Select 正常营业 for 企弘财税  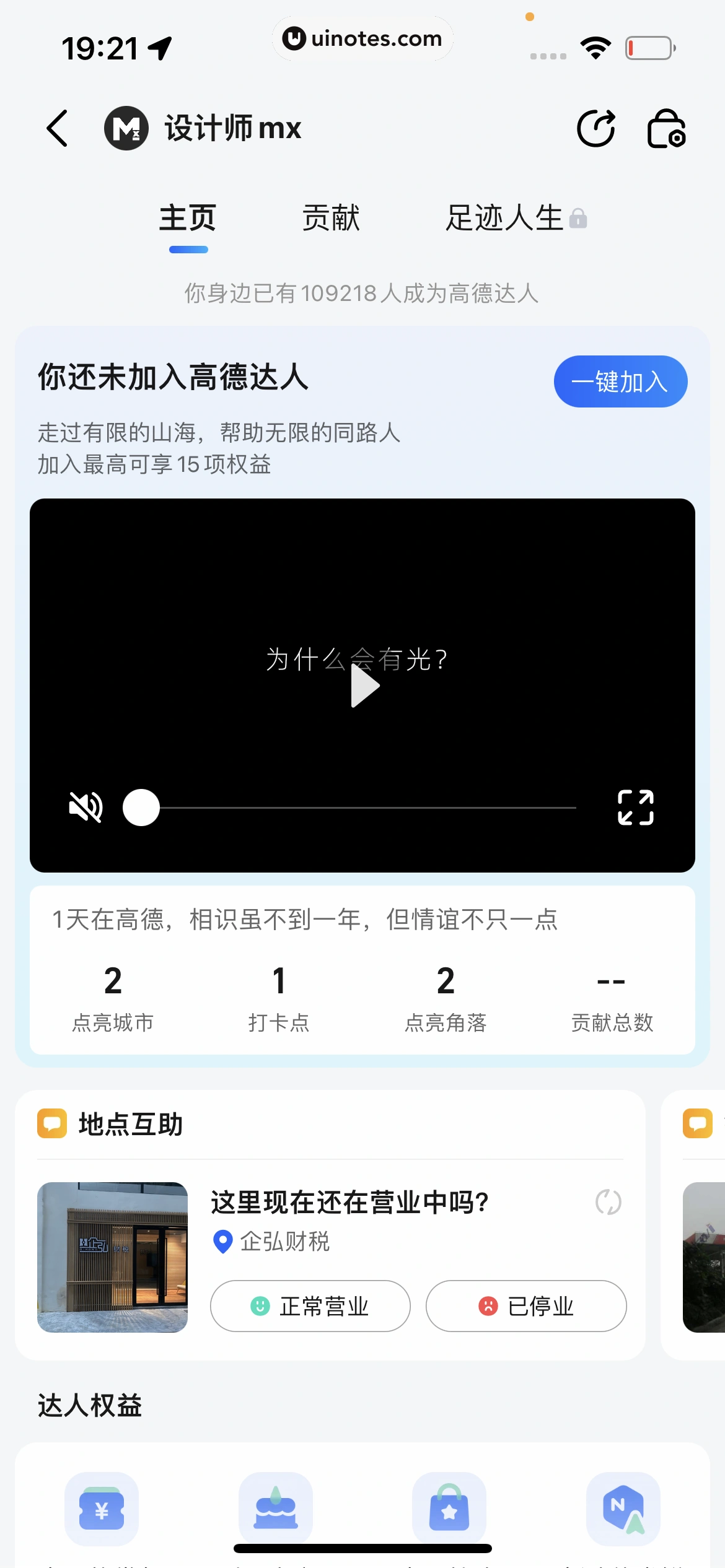click(309, 1306)
